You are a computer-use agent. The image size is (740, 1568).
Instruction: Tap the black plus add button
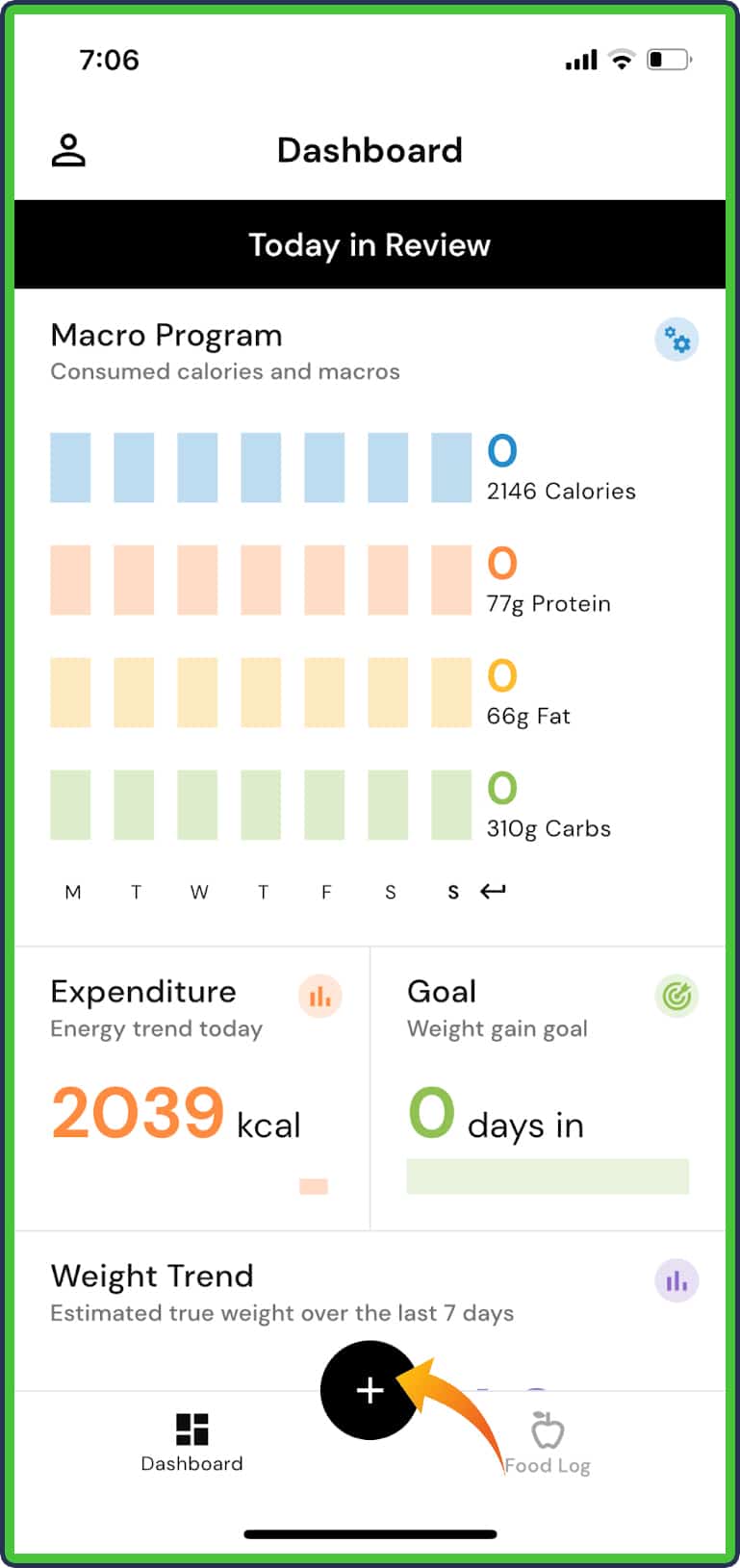pyautogui.click(x=369, y=1390)
